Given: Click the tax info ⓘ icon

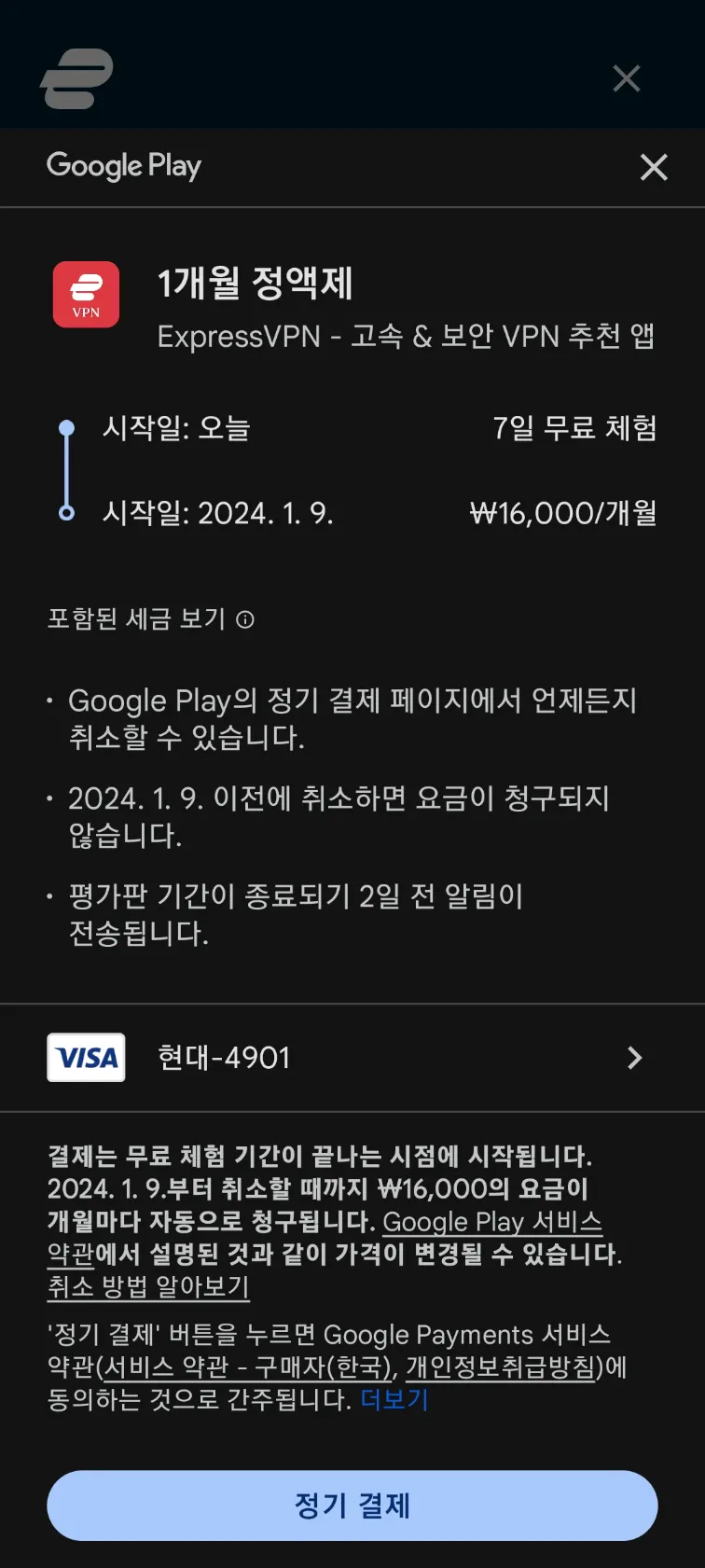Looking at the screenshot, I should [245, 618].
